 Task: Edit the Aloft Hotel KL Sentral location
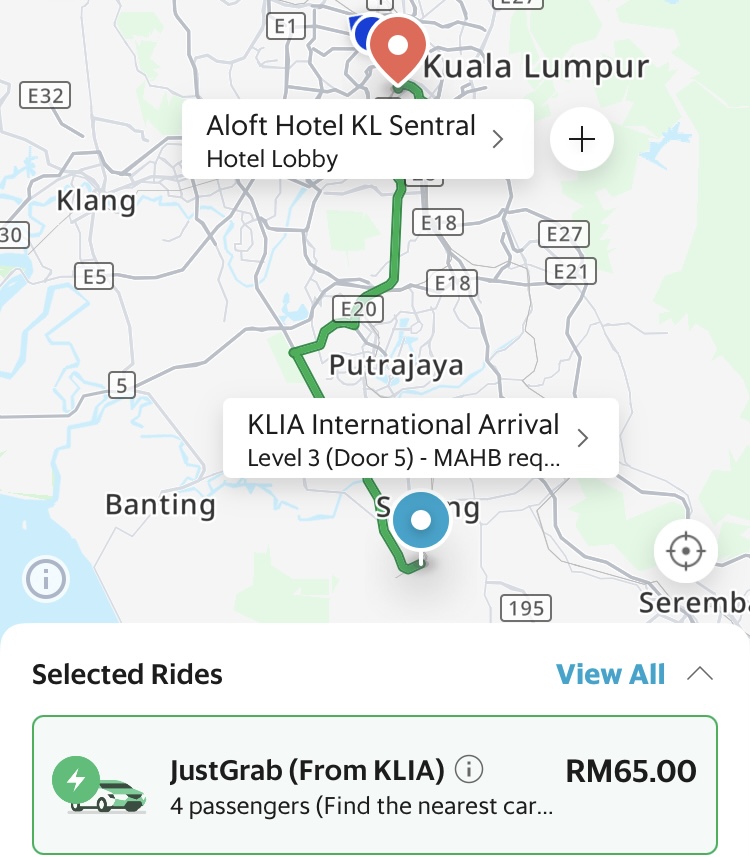click(x=356, y=140)
